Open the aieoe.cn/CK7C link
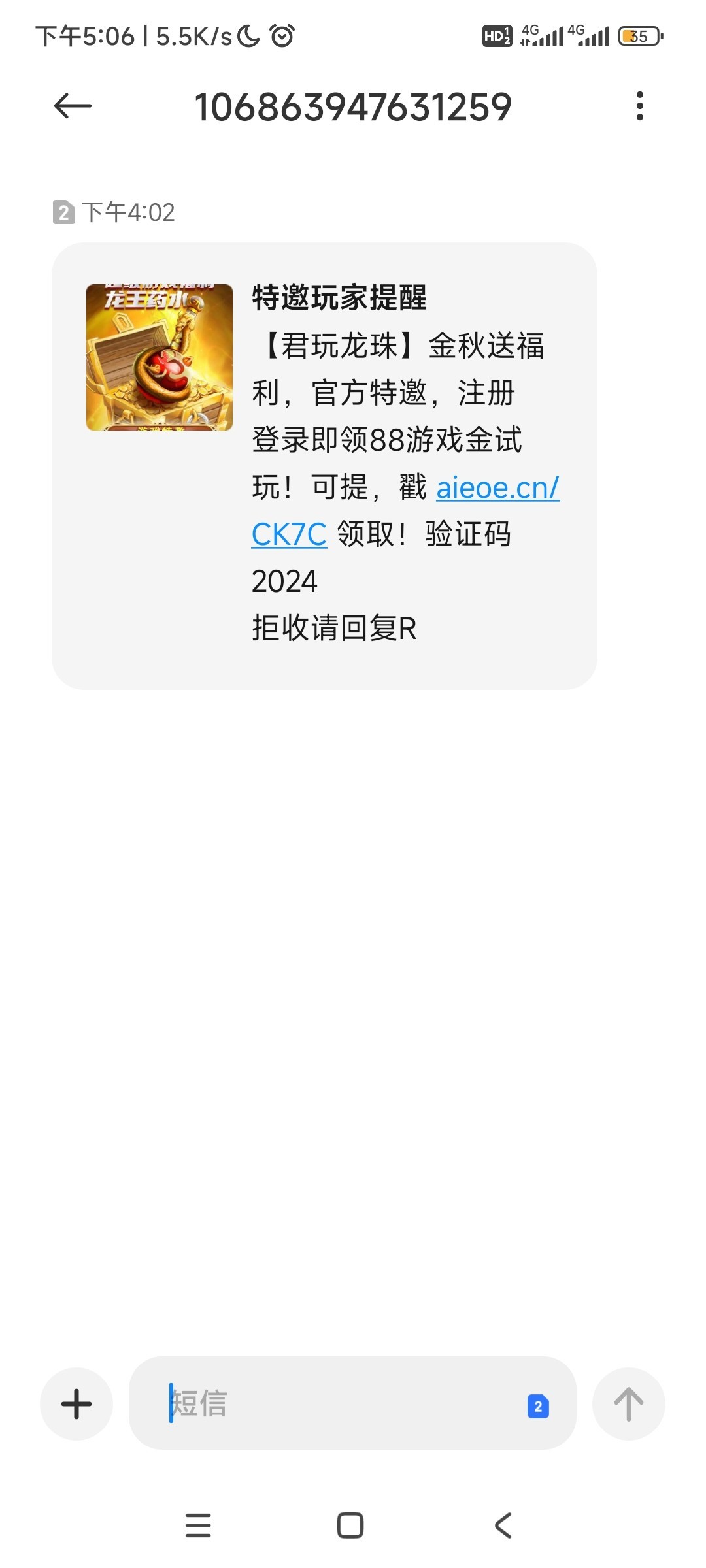706x1568 pixels. coord(497,488)
